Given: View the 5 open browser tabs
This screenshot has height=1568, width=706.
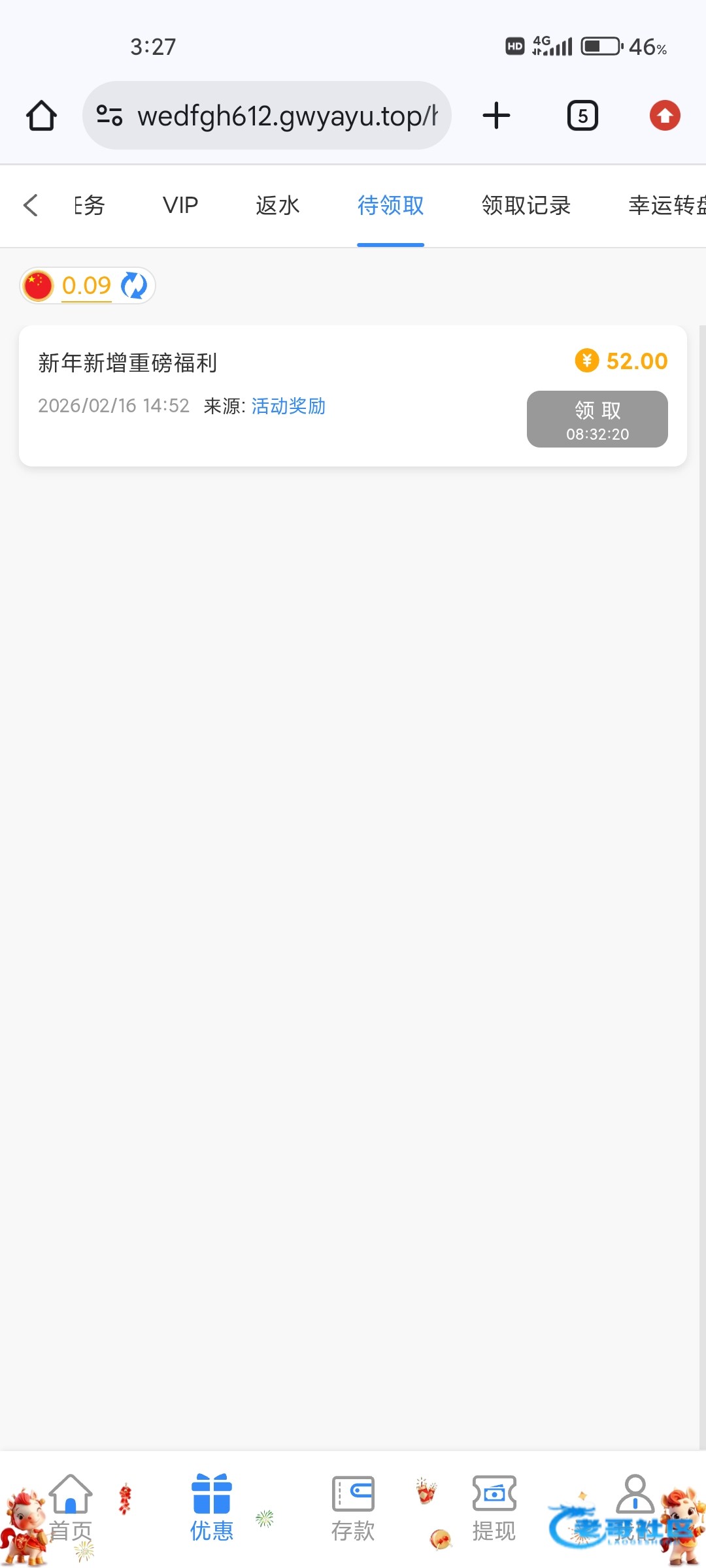Looking at the screenshot, I should pyautogui.click(x=582, y=116).
